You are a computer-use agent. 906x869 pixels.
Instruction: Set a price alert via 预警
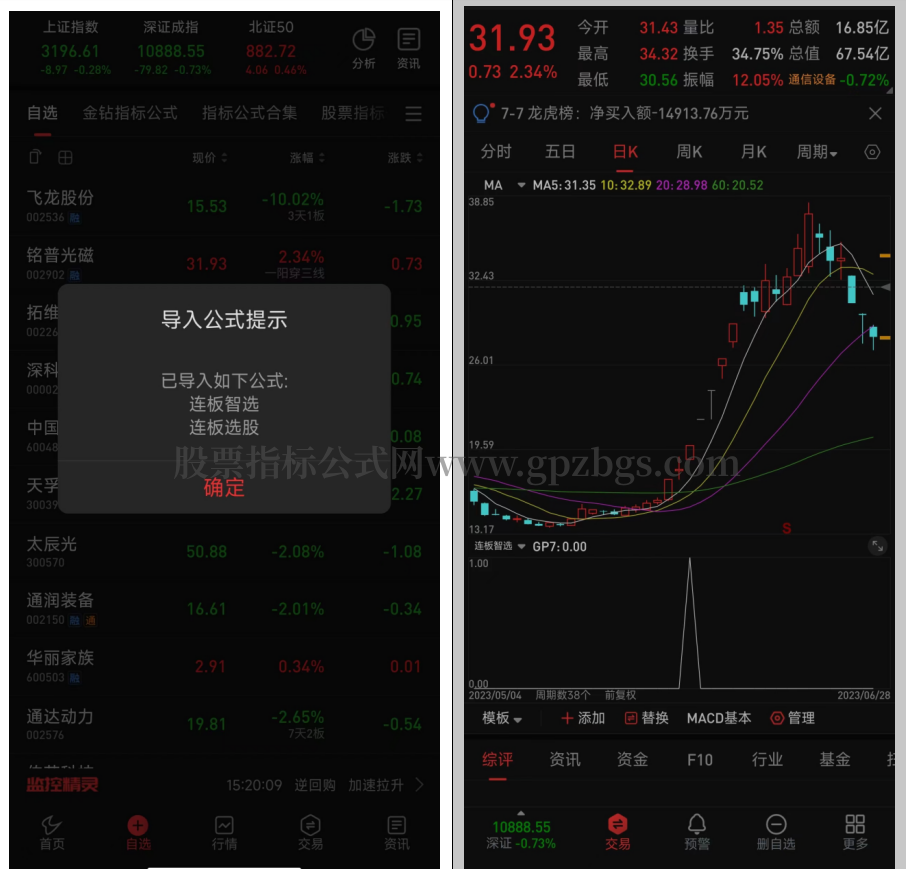pyautogui.click(x=696, y=831)
